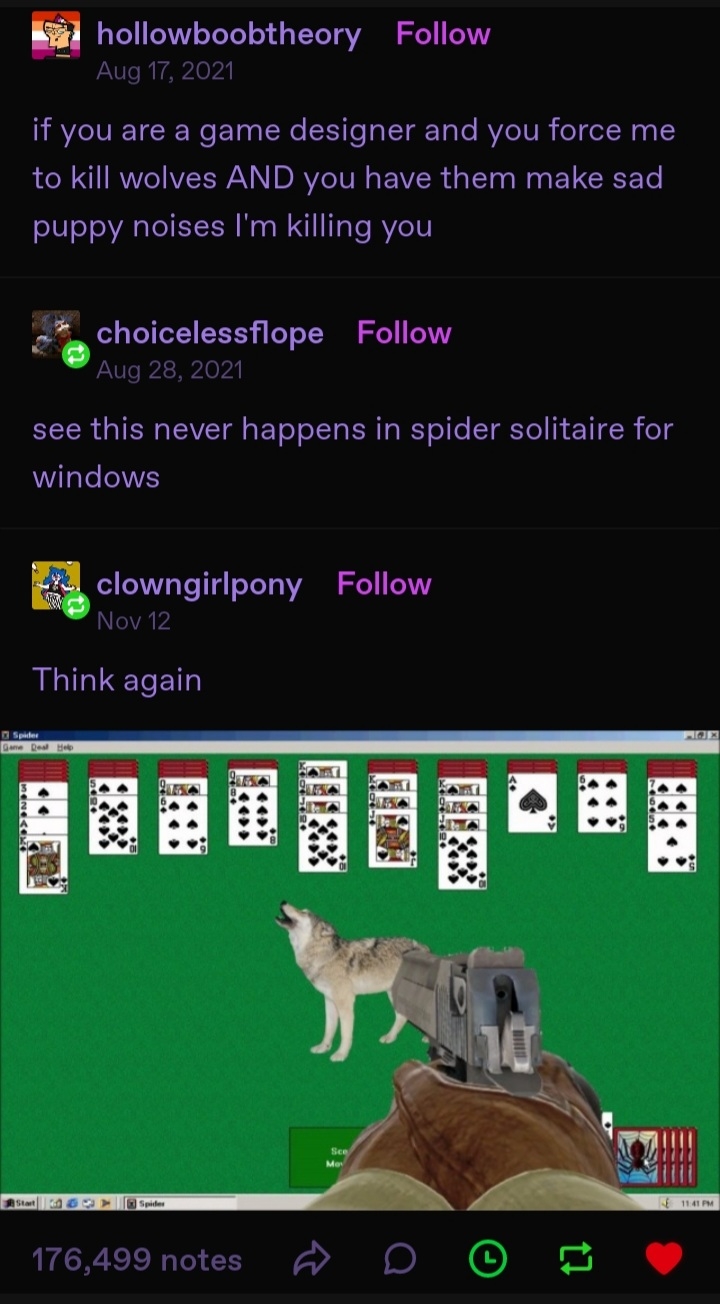This screenshot has width=720, height=1304.
Task: Open hollowboobtheory's blog
Action: point(228,34)
